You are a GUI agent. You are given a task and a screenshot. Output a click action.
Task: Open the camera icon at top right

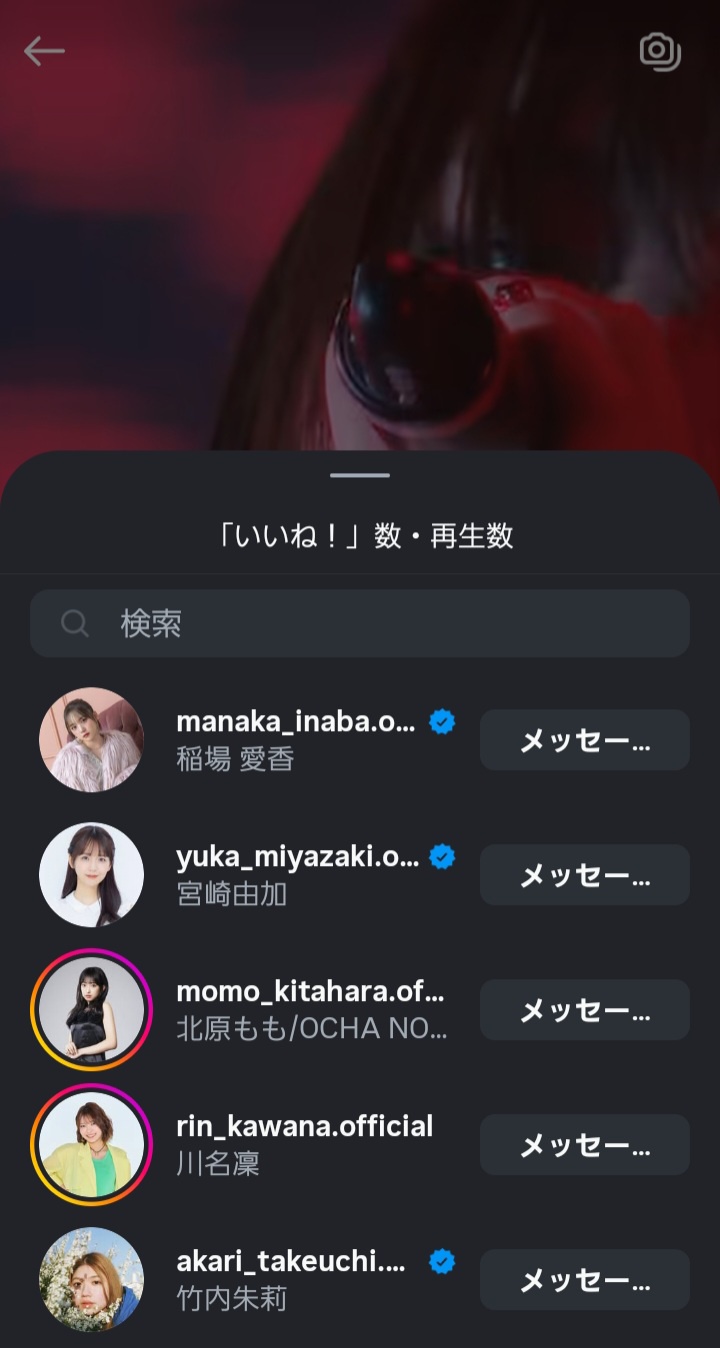point(660,52)
